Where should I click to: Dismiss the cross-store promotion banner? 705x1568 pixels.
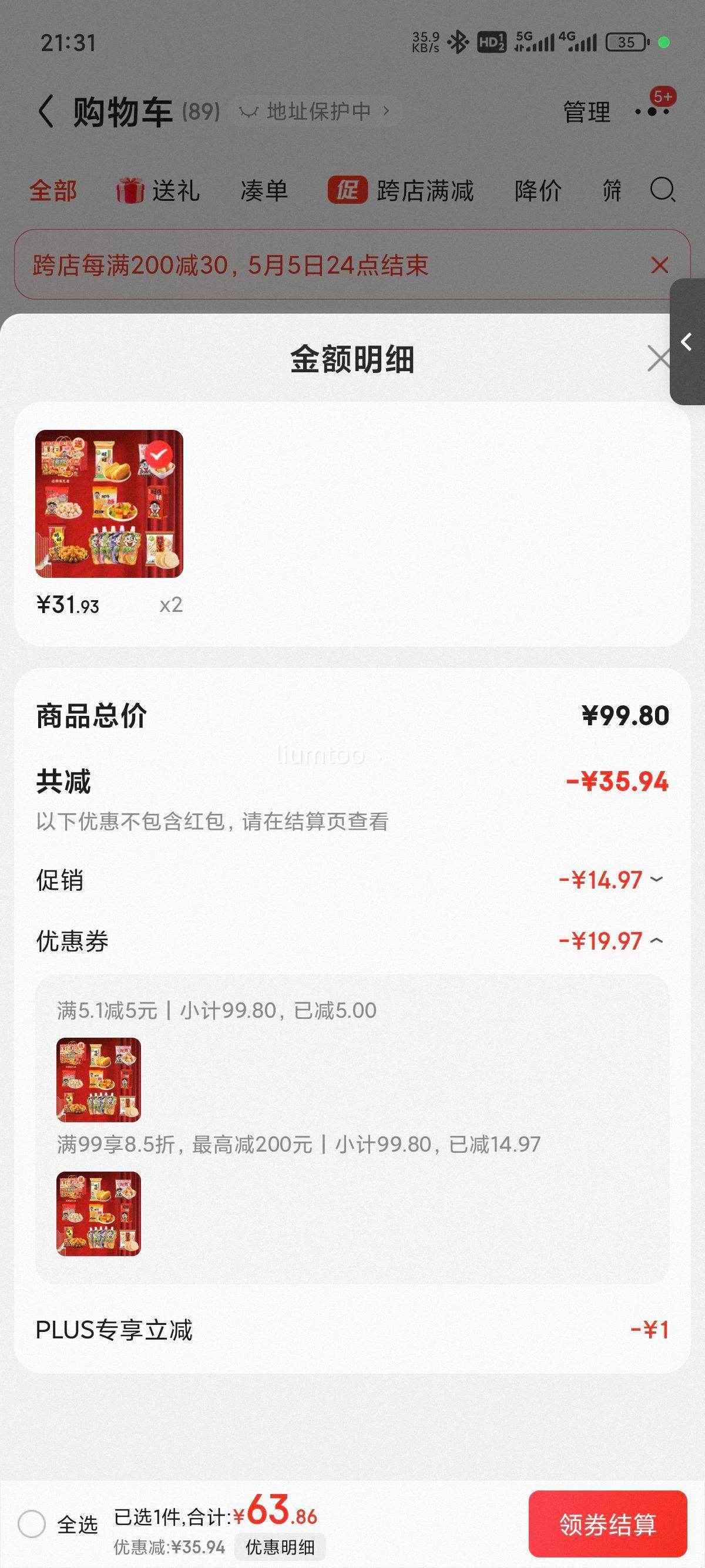[659, 265]
